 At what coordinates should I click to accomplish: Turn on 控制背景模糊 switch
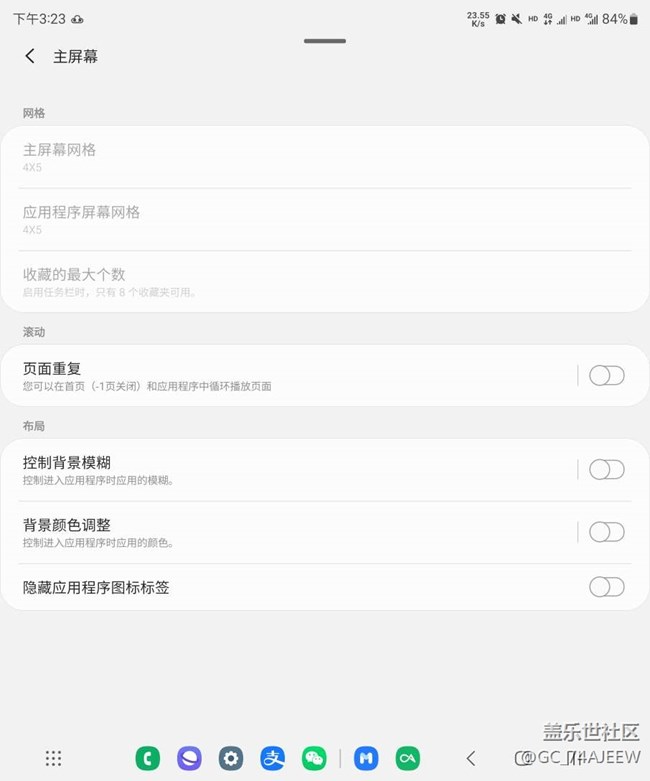click(x=606, y=469)
